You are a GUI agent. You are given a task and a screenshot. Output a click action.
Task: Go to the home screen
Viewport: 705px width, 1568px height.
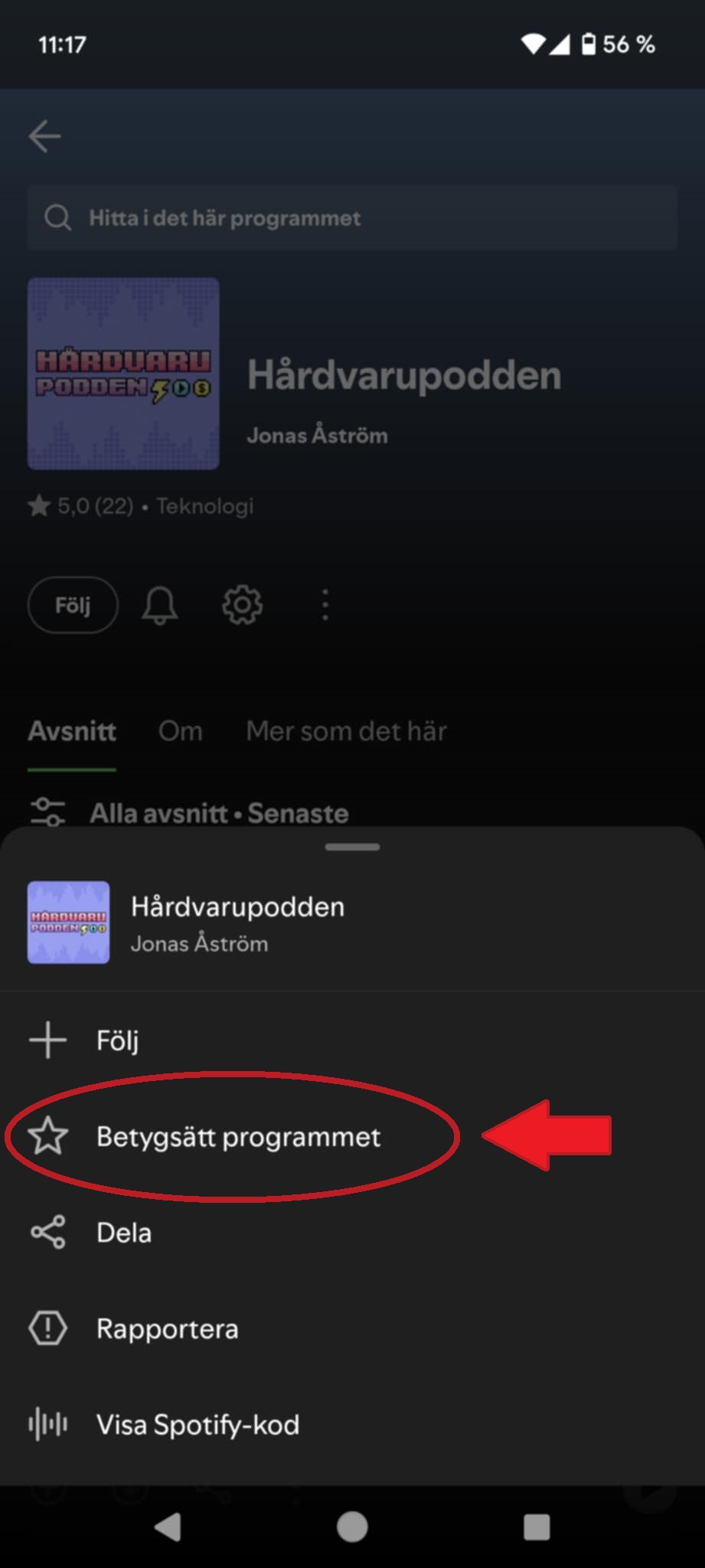(x=352, y=1527)
